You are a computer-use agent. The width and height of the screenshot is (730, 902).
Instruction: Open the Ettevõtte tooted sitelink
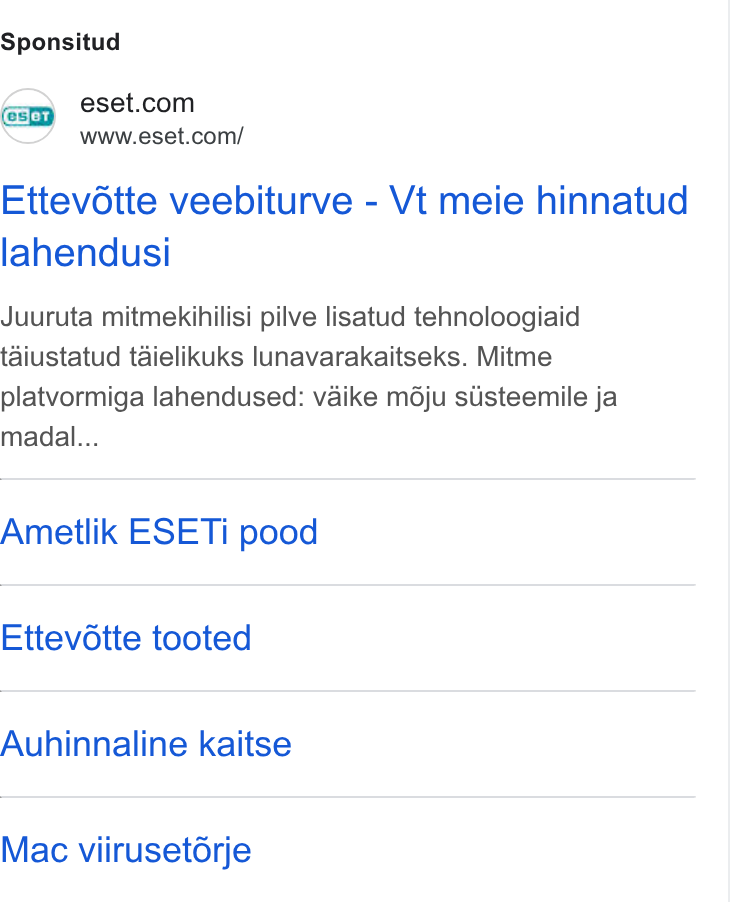(x=126, y=637)
